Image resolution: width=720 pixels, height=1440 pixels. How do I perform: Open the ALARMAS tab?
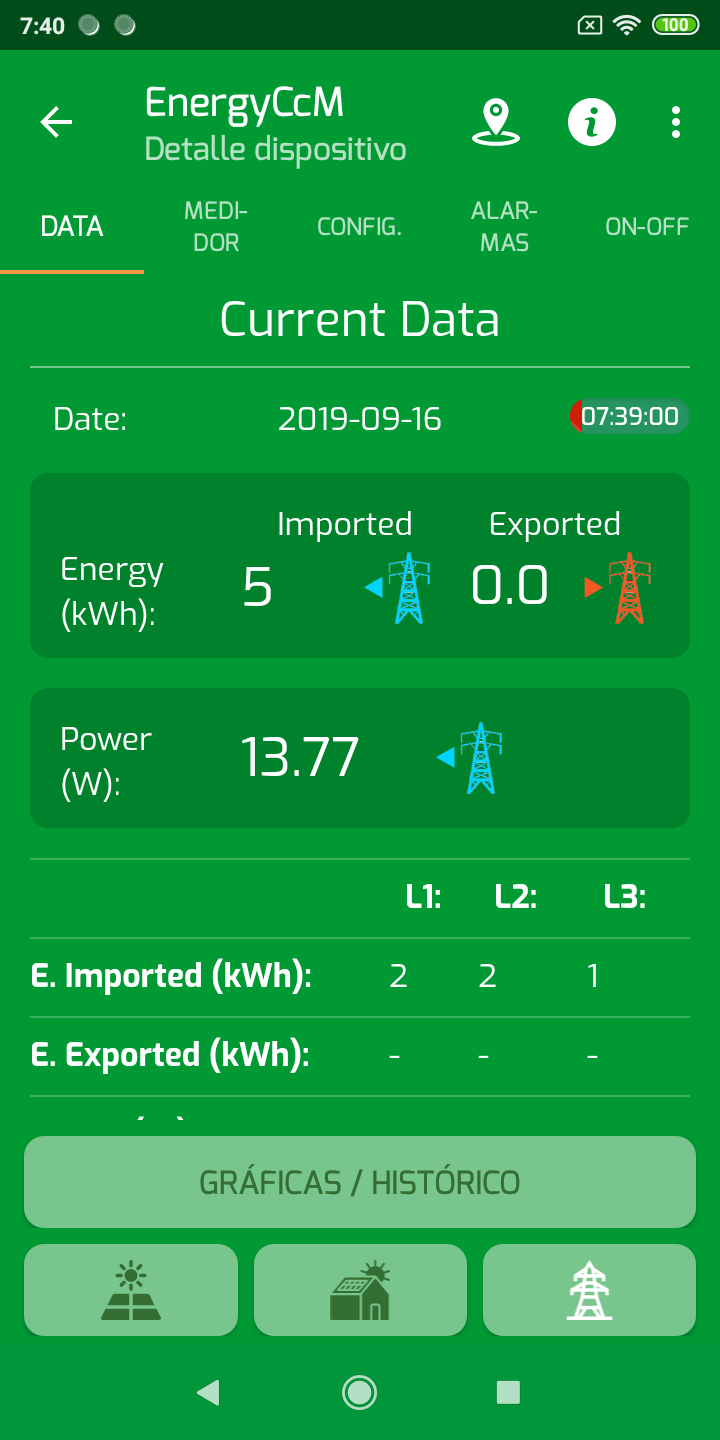[x=504, y=227]
